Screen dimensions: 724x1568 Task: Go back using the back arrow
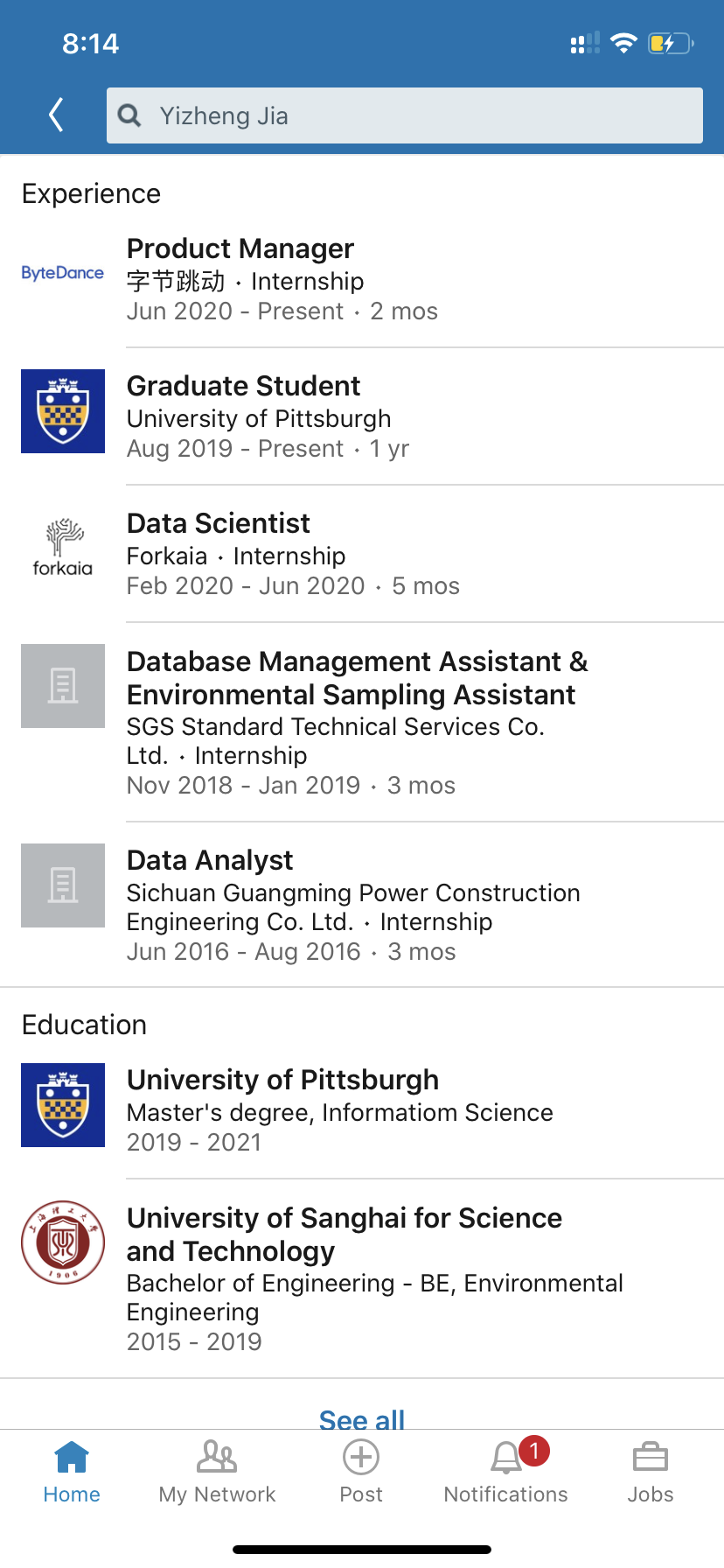57,115
